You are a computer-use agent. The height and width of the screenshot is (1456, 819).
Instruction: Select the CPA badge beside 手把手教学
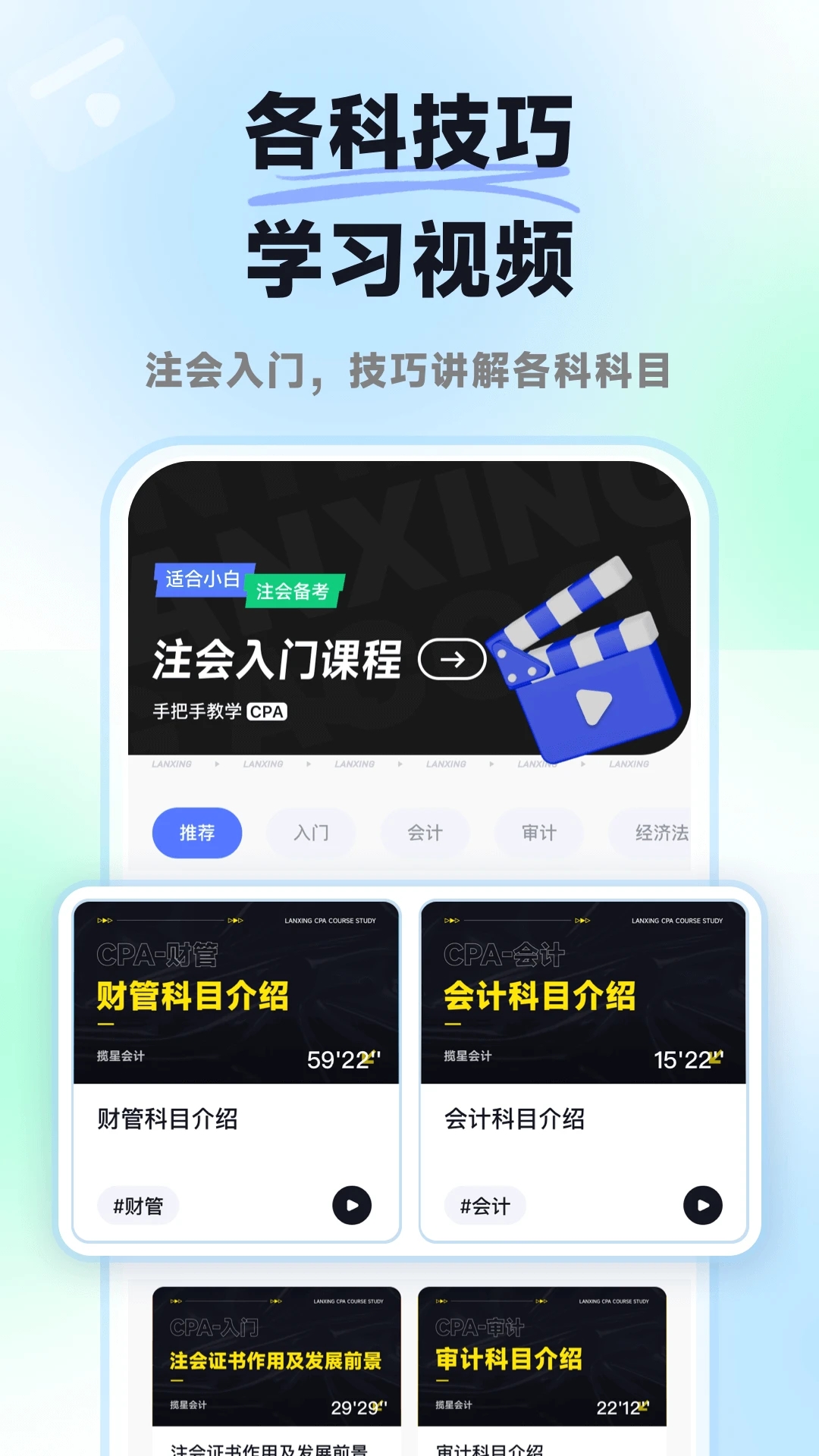click(x=267, y=711)
